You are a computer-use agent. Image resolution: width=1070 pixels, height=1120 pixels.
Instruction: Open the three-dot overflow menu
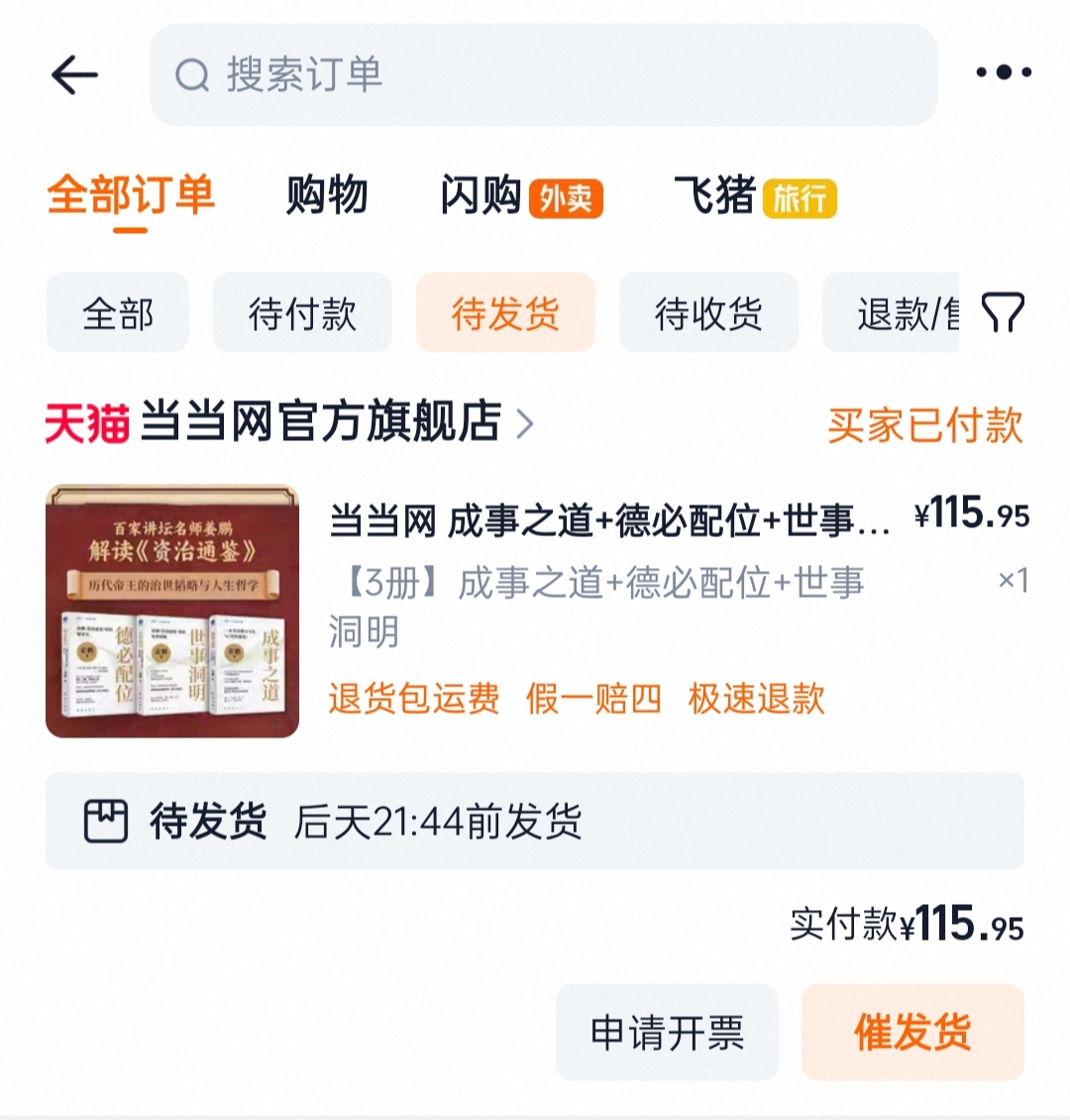tap(1003, 72)
